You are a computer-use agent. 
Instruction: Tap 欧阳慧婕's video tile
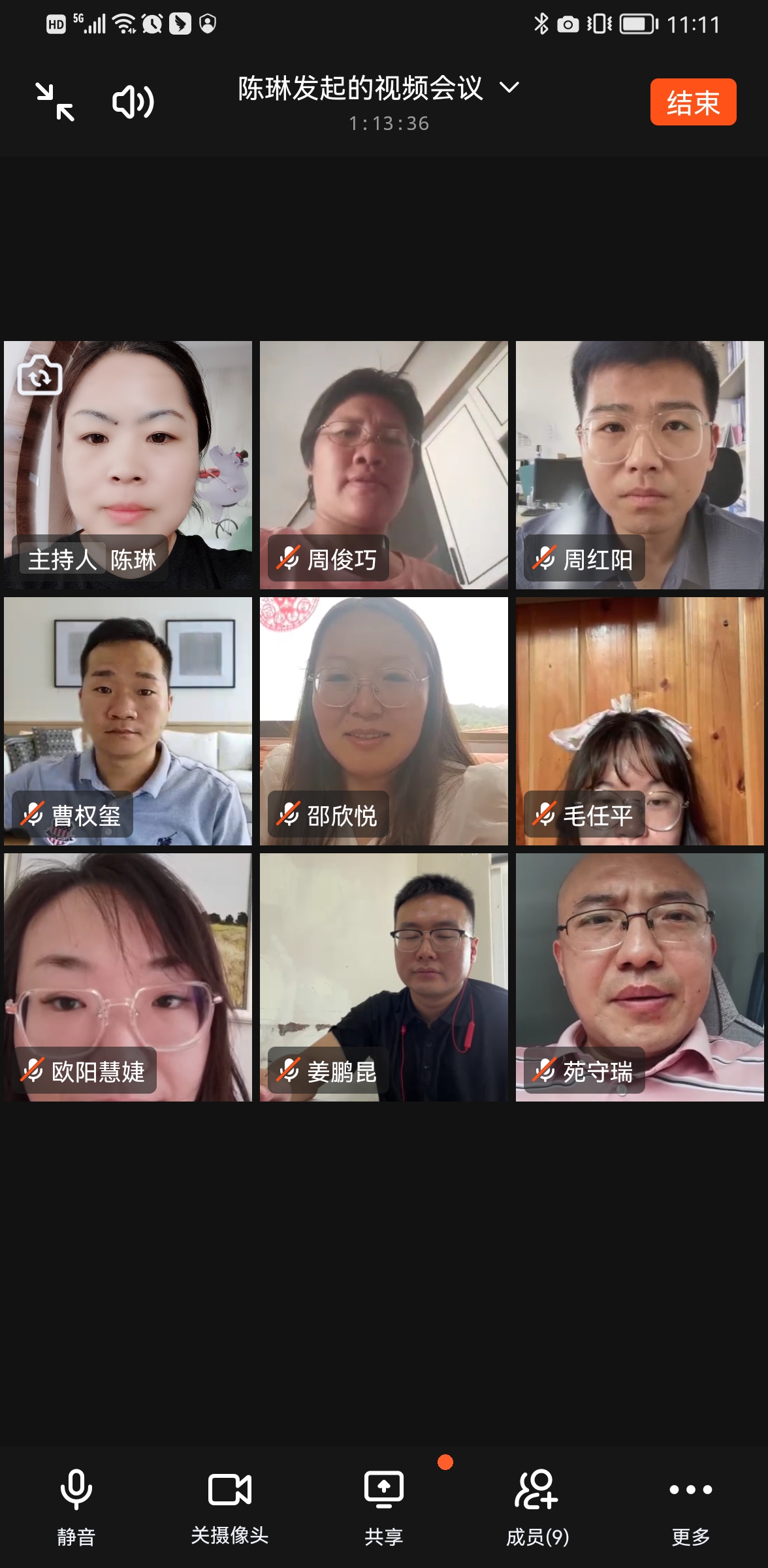pos(128,977)
